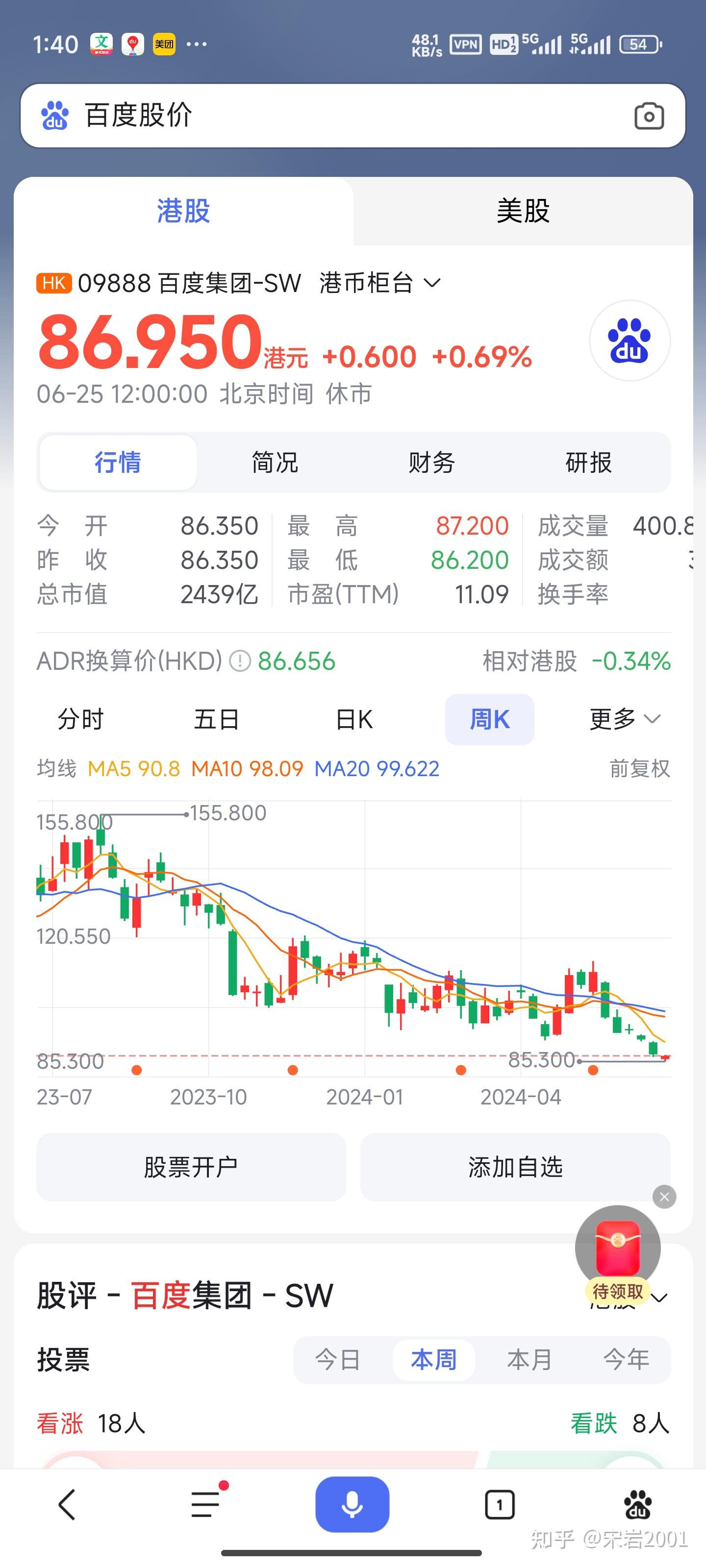Switch vote period to 本月
706x1568 pixels.
pos(529,1359)
